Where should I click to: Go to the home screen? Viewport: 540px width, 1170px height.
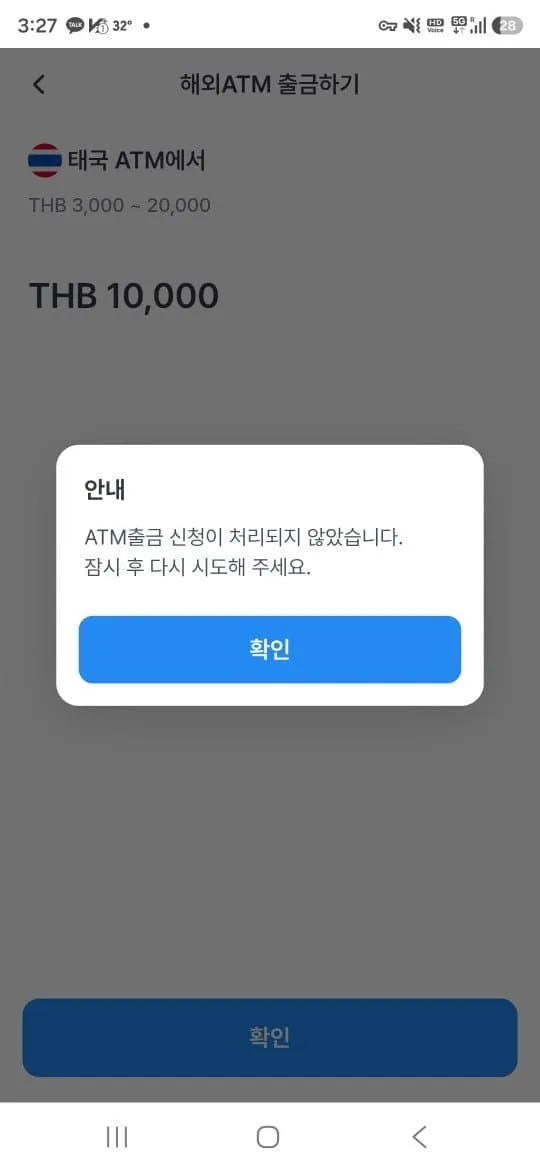[268, 1136]
